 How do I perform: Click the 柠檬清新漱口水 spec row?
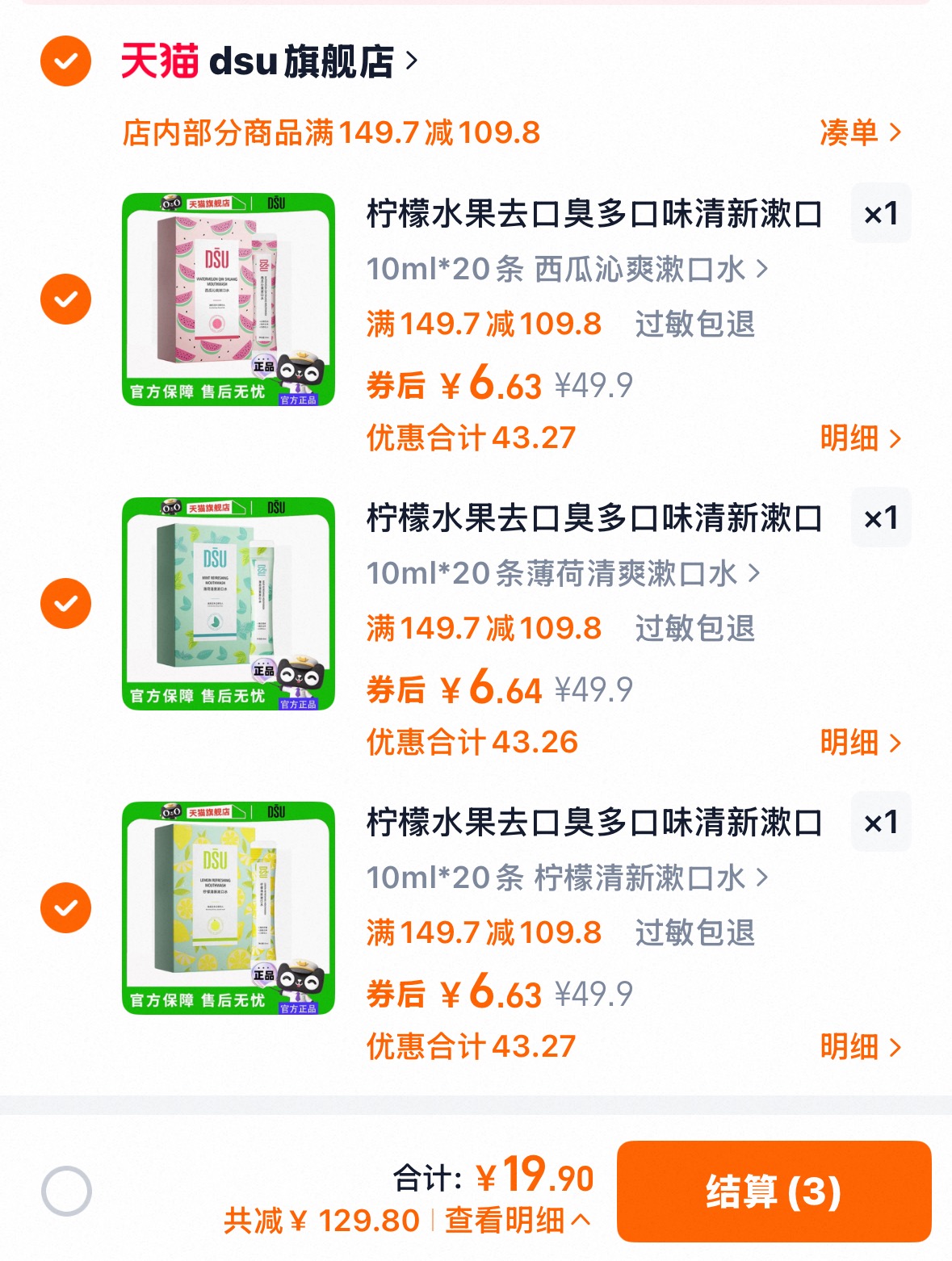tap(565, 878)
